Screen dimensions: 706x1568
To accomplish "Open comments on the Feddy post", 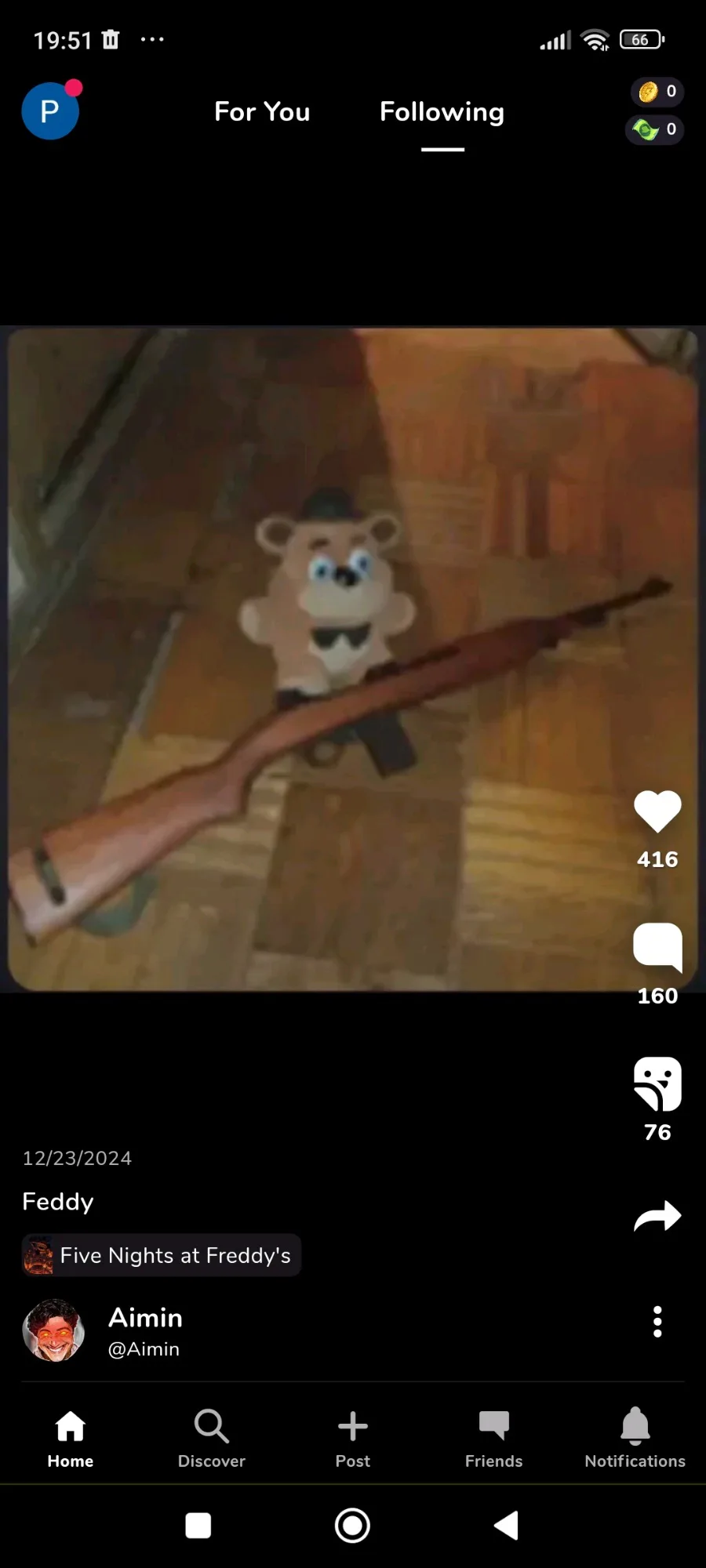I will coord(657,947).
